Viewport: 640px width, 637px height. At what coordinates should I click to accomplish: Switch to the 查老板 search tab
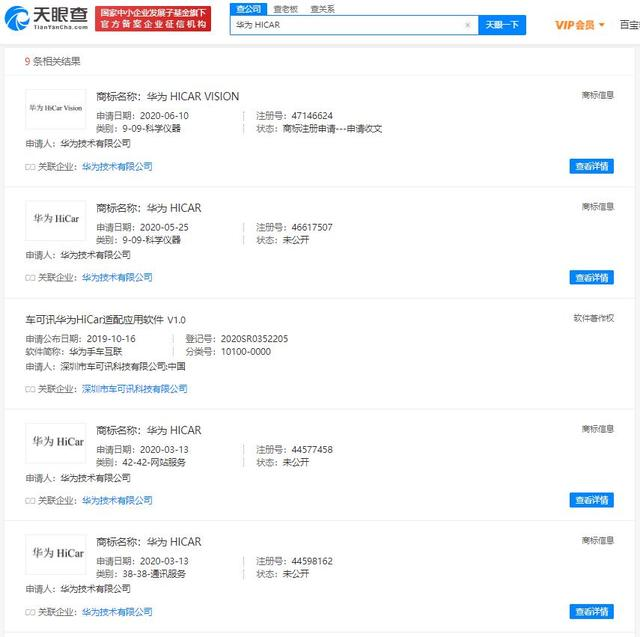285,8
